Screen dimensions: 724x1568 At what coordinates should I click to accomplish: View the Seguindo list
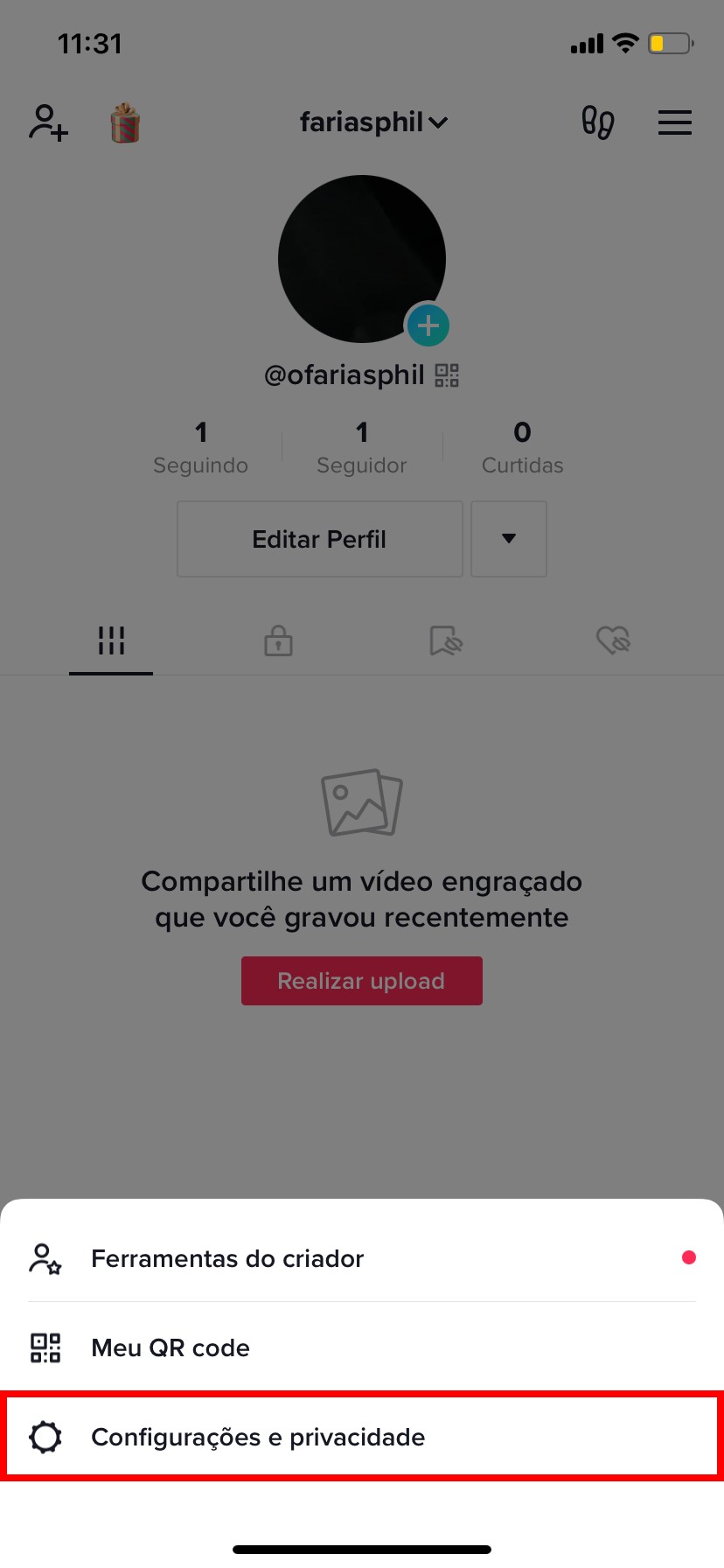click(200, 446)
